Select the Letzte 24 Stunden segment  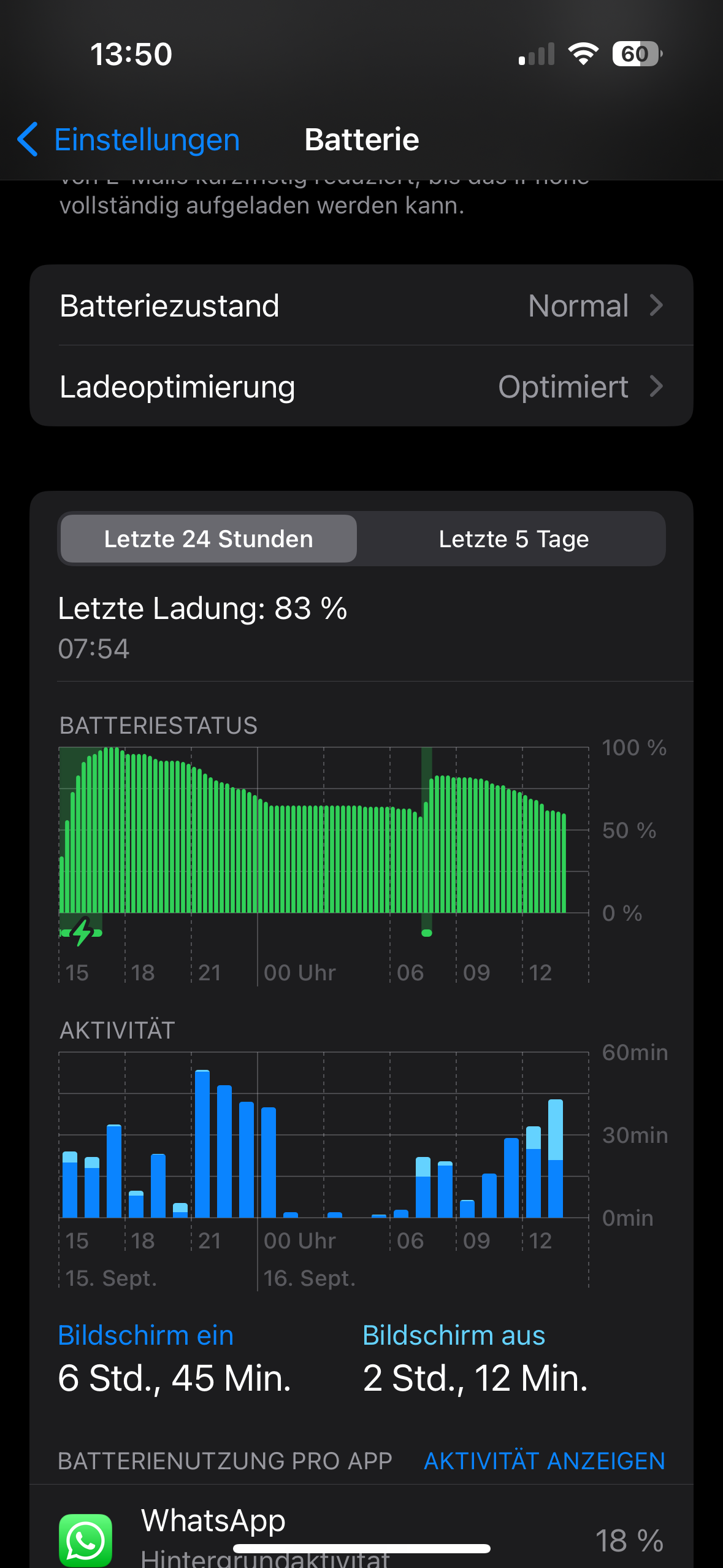[x=208, y=539]
